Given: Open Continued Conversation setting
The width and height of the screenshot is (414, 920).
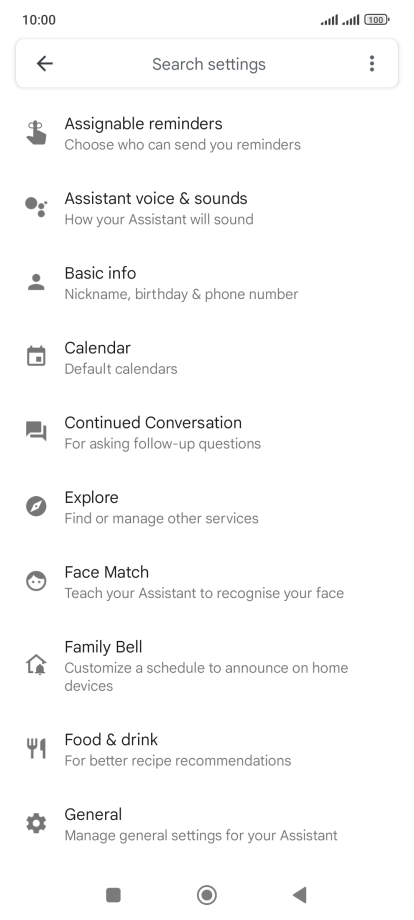Looking at the screenshot, I should click(x=207, y=432).
